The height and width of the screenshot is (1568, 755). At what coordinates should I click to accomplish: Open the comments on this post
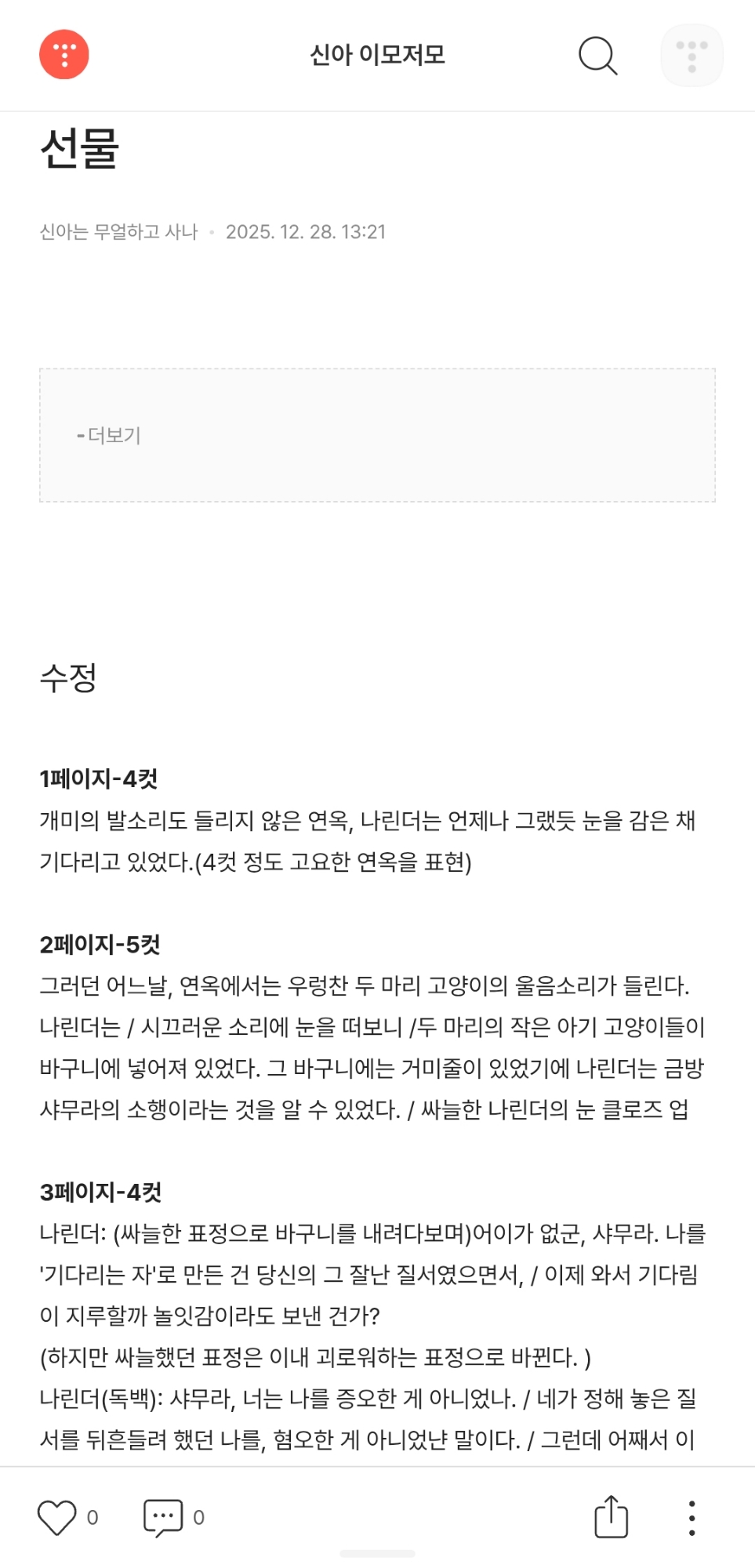[163, 1517]
